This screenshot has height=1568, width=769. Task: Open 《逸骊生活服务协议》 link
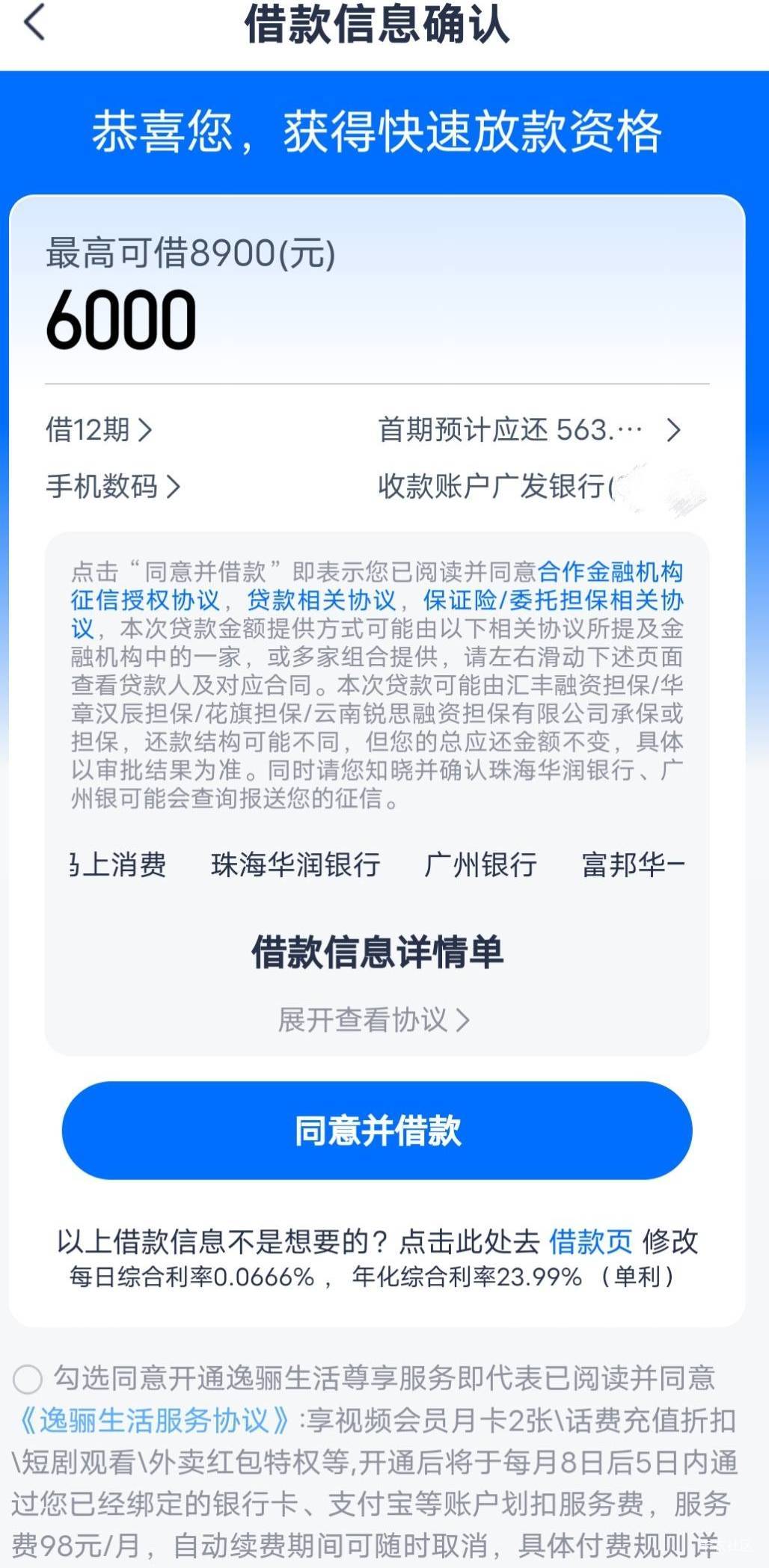point(152,1420)
